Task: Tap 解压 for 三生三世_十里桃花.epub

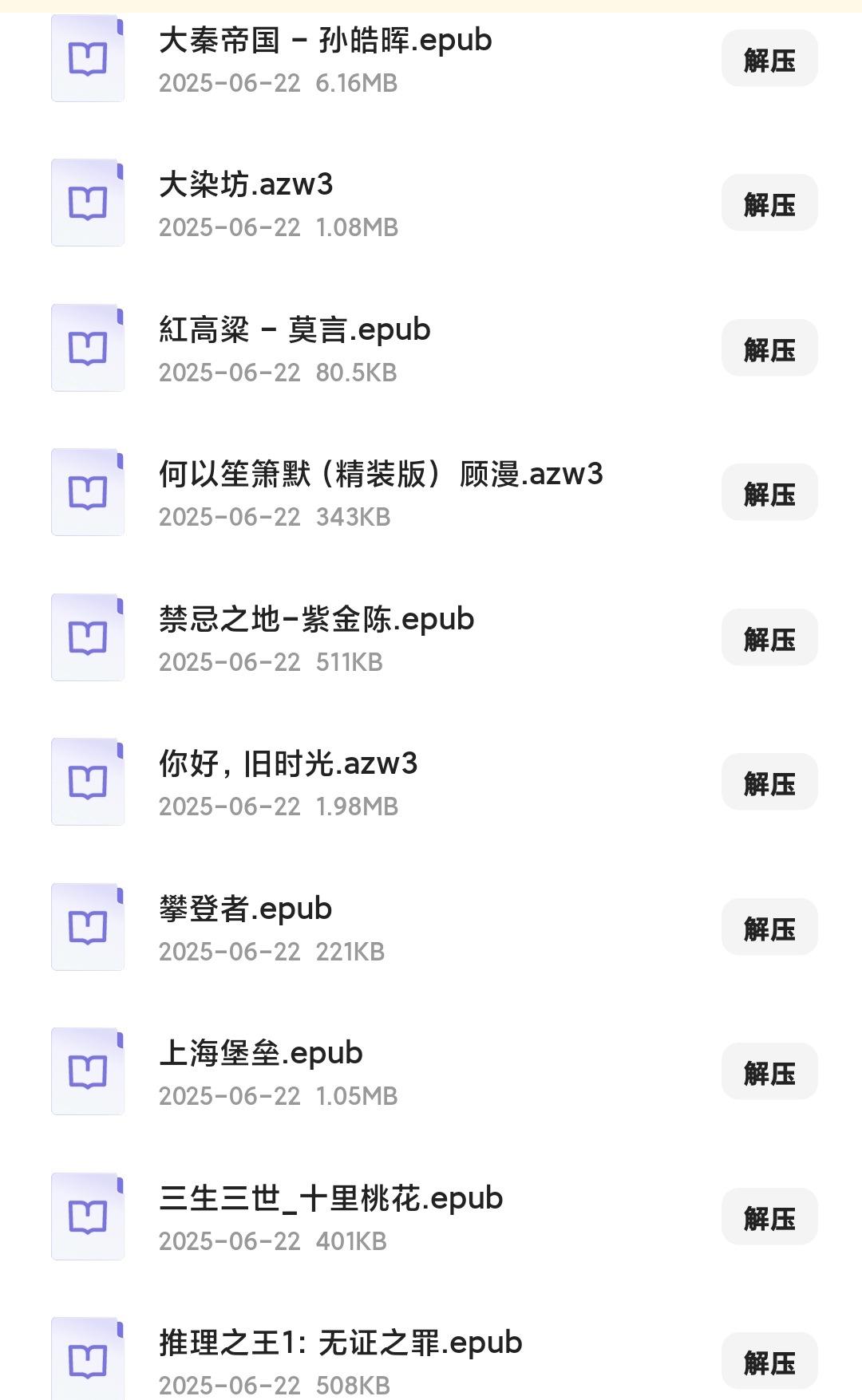Action: (769, 1217)
